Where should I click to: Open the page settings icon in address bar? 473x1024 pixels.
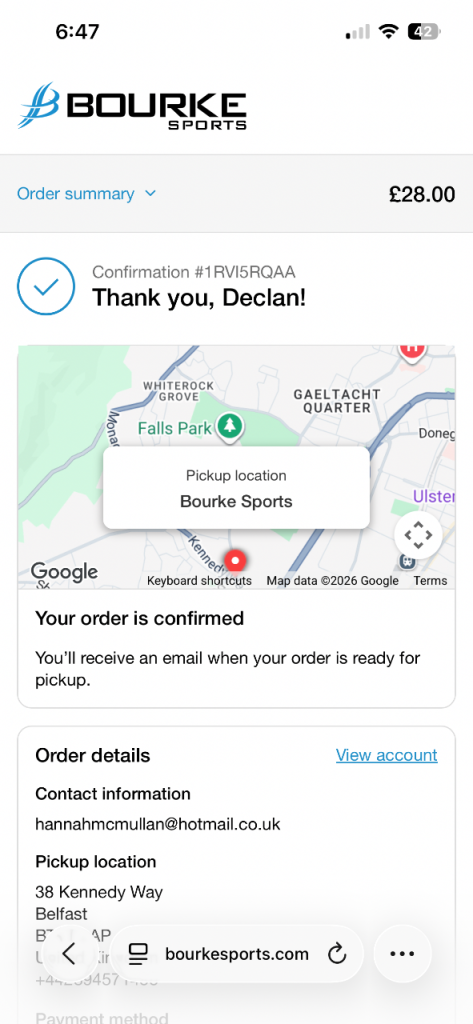click(139, 954)
